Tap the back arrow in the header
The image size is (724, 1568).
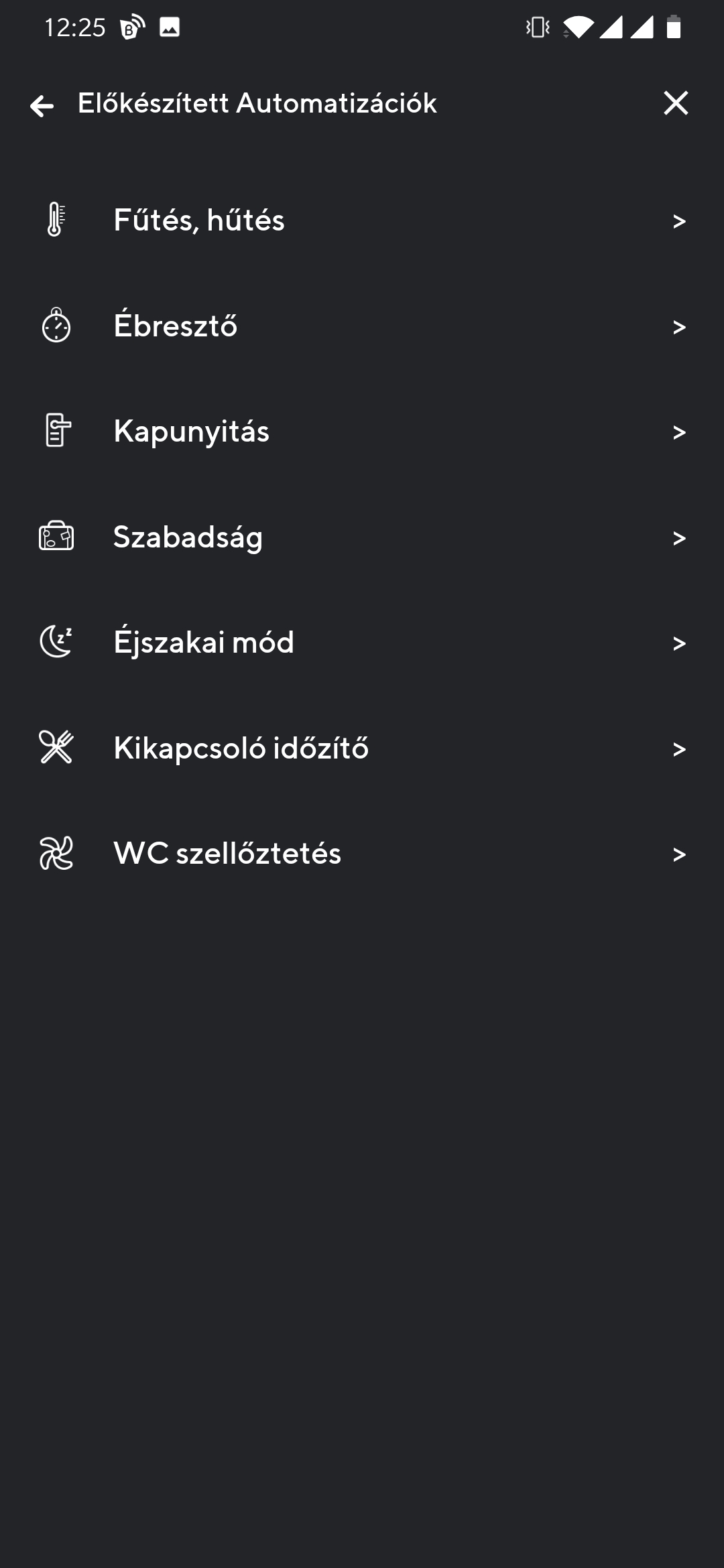[x=42, y=104]
